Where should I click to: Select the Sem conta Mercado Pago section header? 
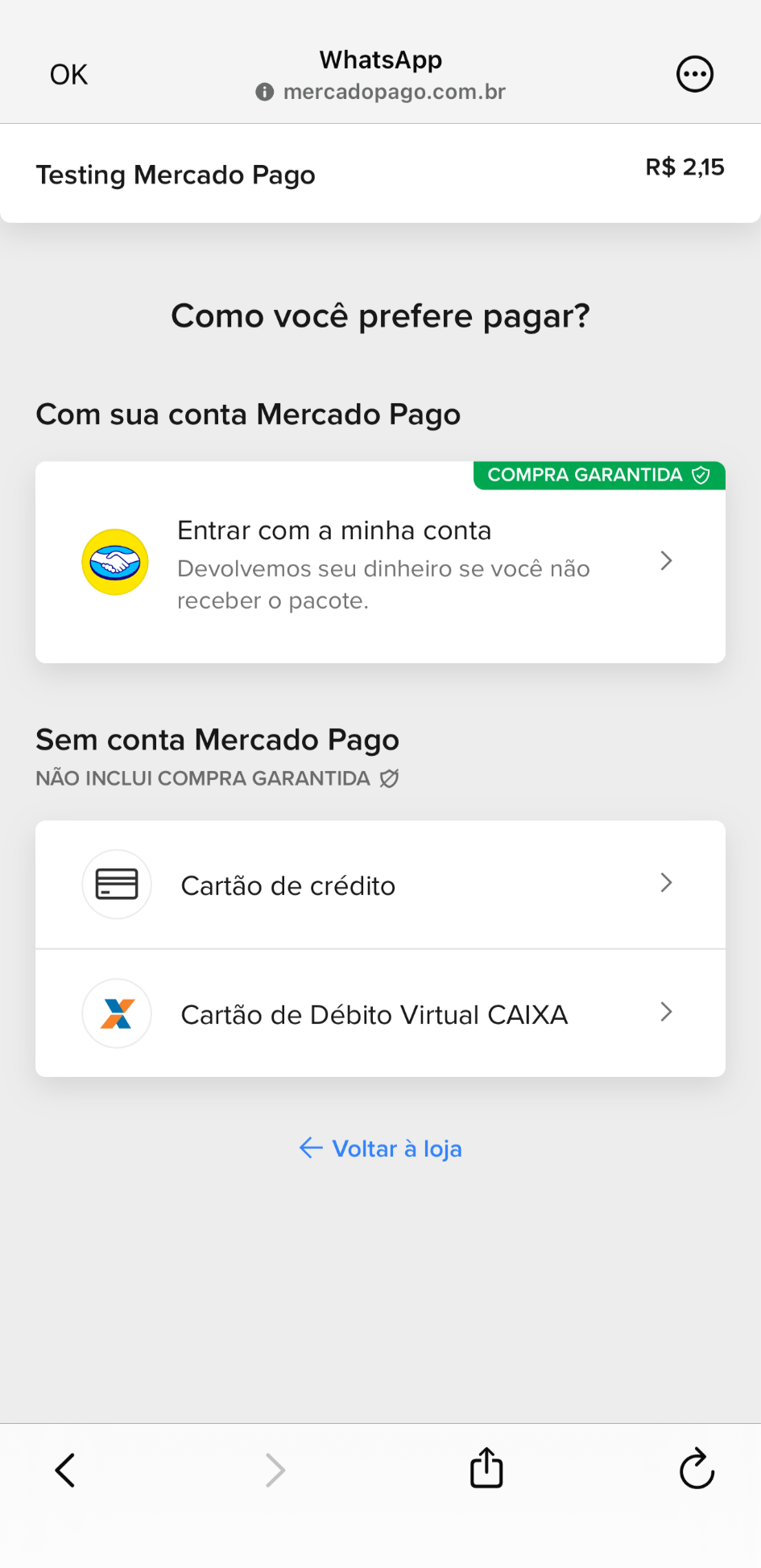tap(217, 738)
